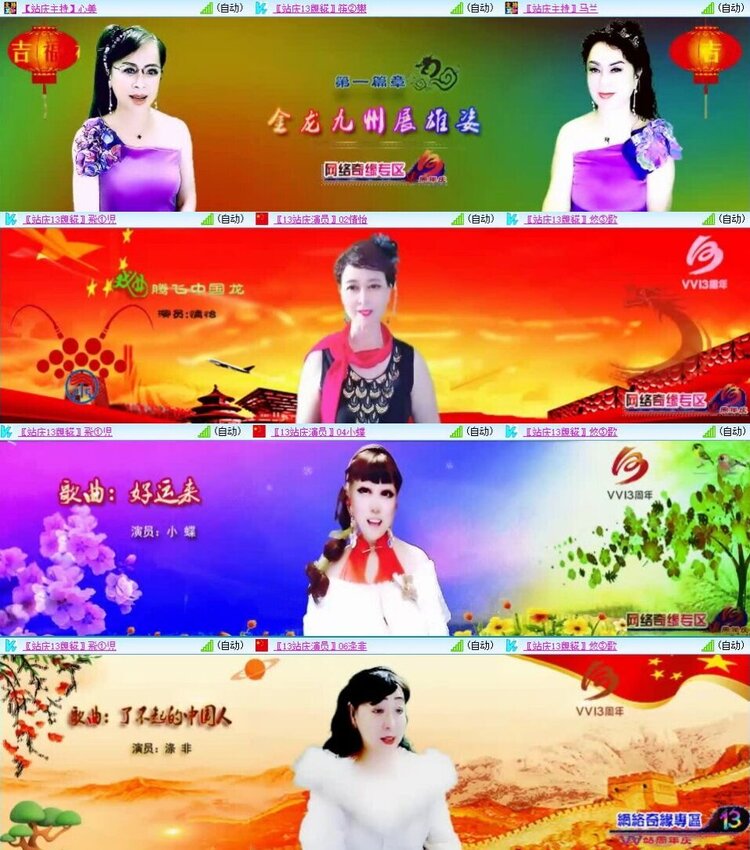The height and width of the screenshot is (850, 750).
Task: Toggle the signal indicator for 悠⑦歌
Action: (x=705, y=218)
